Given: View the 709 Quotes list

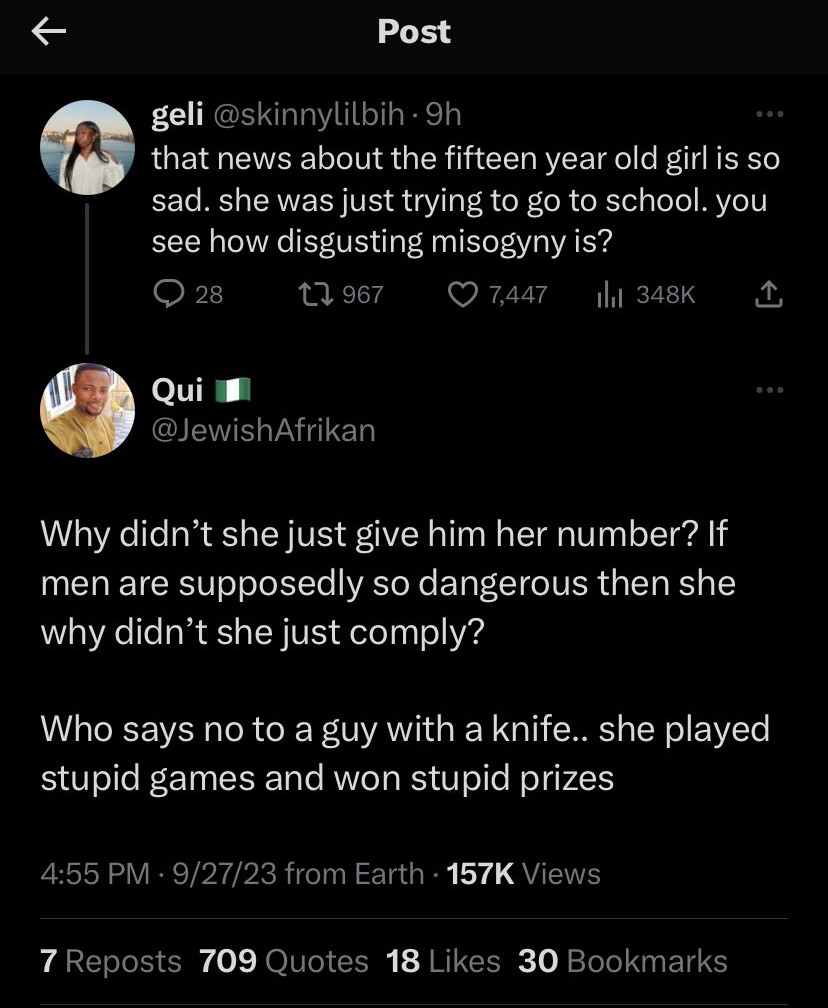Looking at the screenshot, I should click(x=284, y=961).
